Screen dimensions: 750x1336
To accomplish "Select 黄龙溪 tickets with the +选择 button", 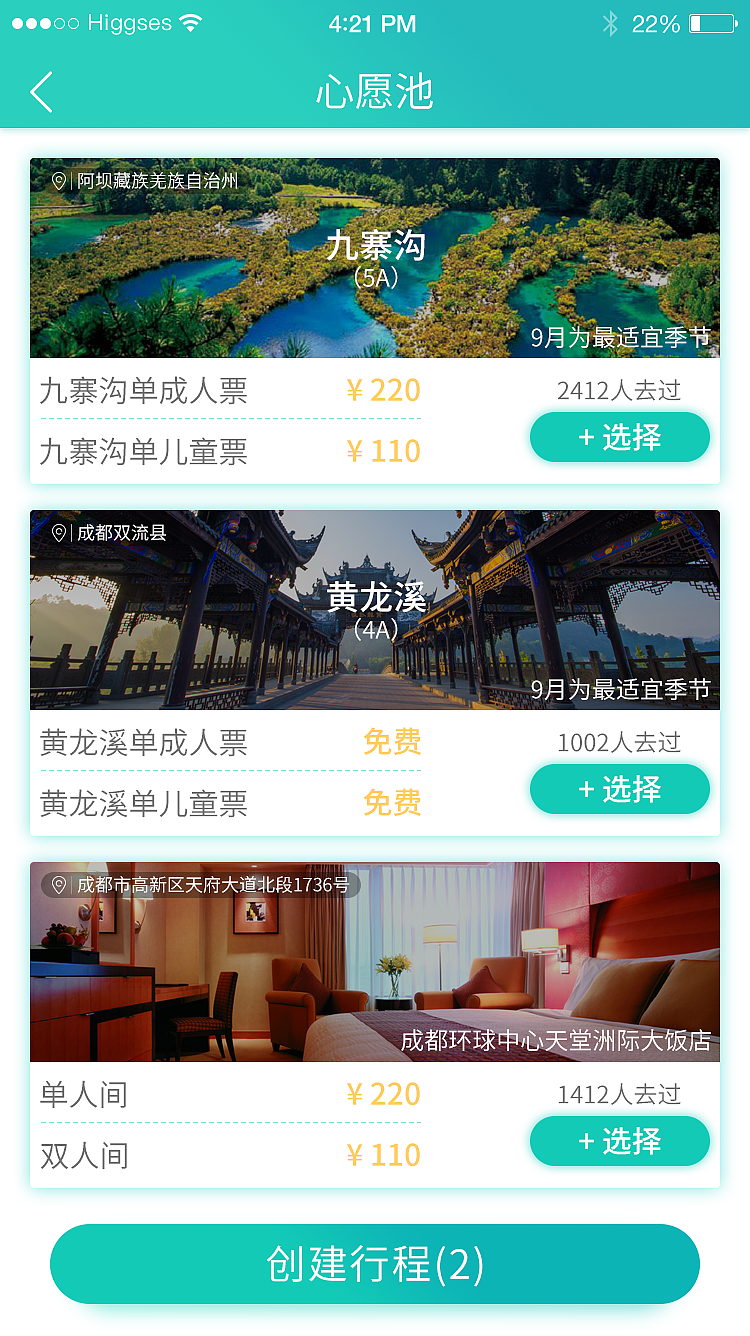I will pyautogui.click(x=619, y=789).
